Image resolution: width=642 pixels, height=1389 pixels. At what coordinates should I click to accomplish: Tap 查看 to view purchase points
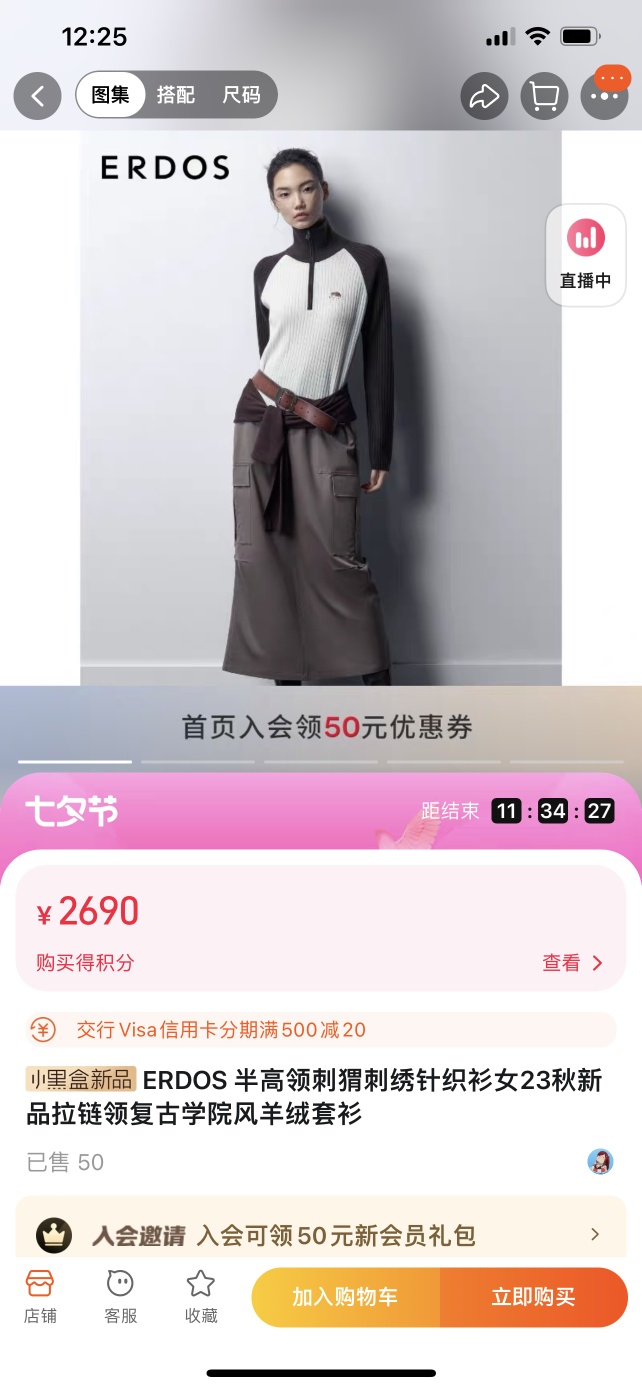click(x=572, y=962)
